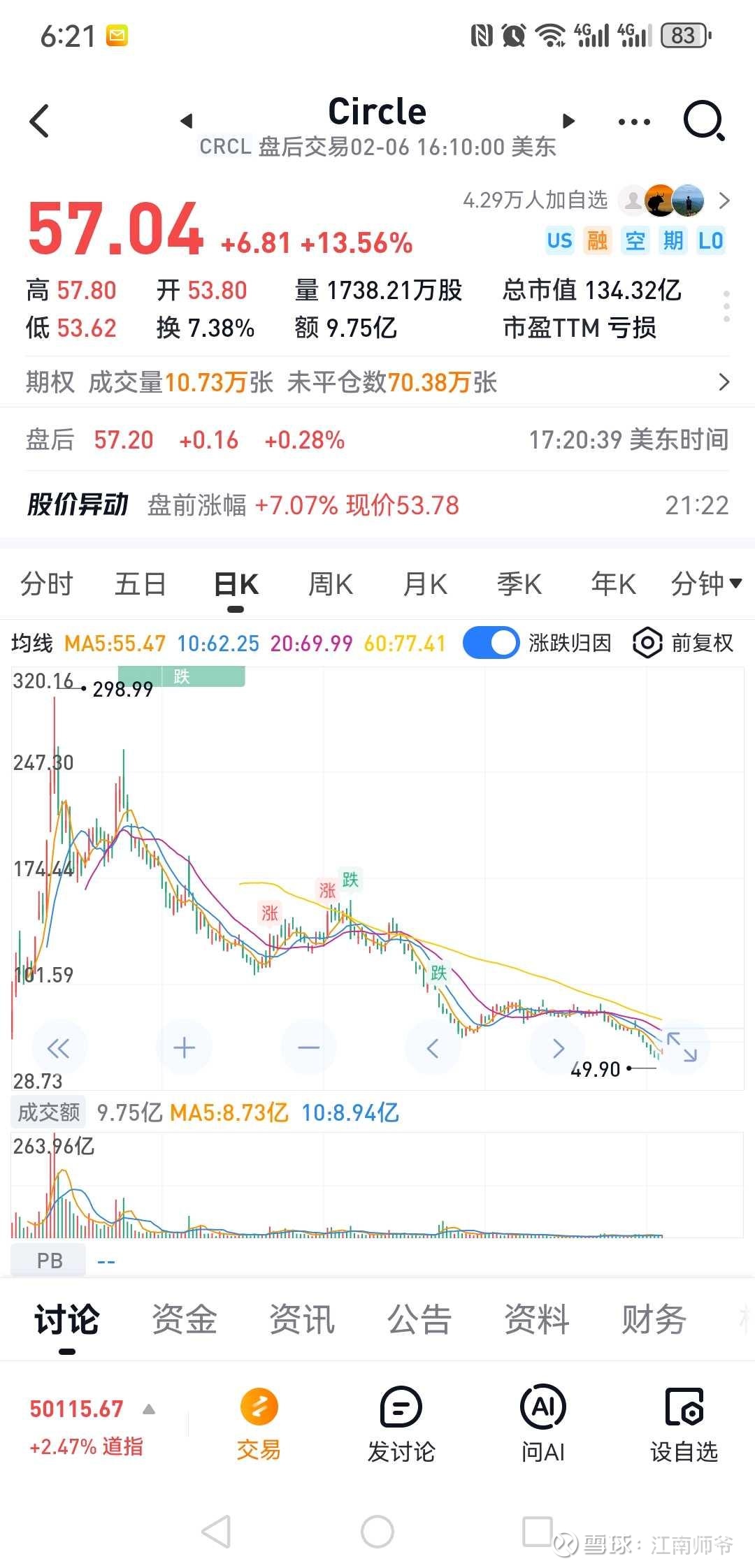
Task: Select the 分时 chart tab
Action: 46,584
